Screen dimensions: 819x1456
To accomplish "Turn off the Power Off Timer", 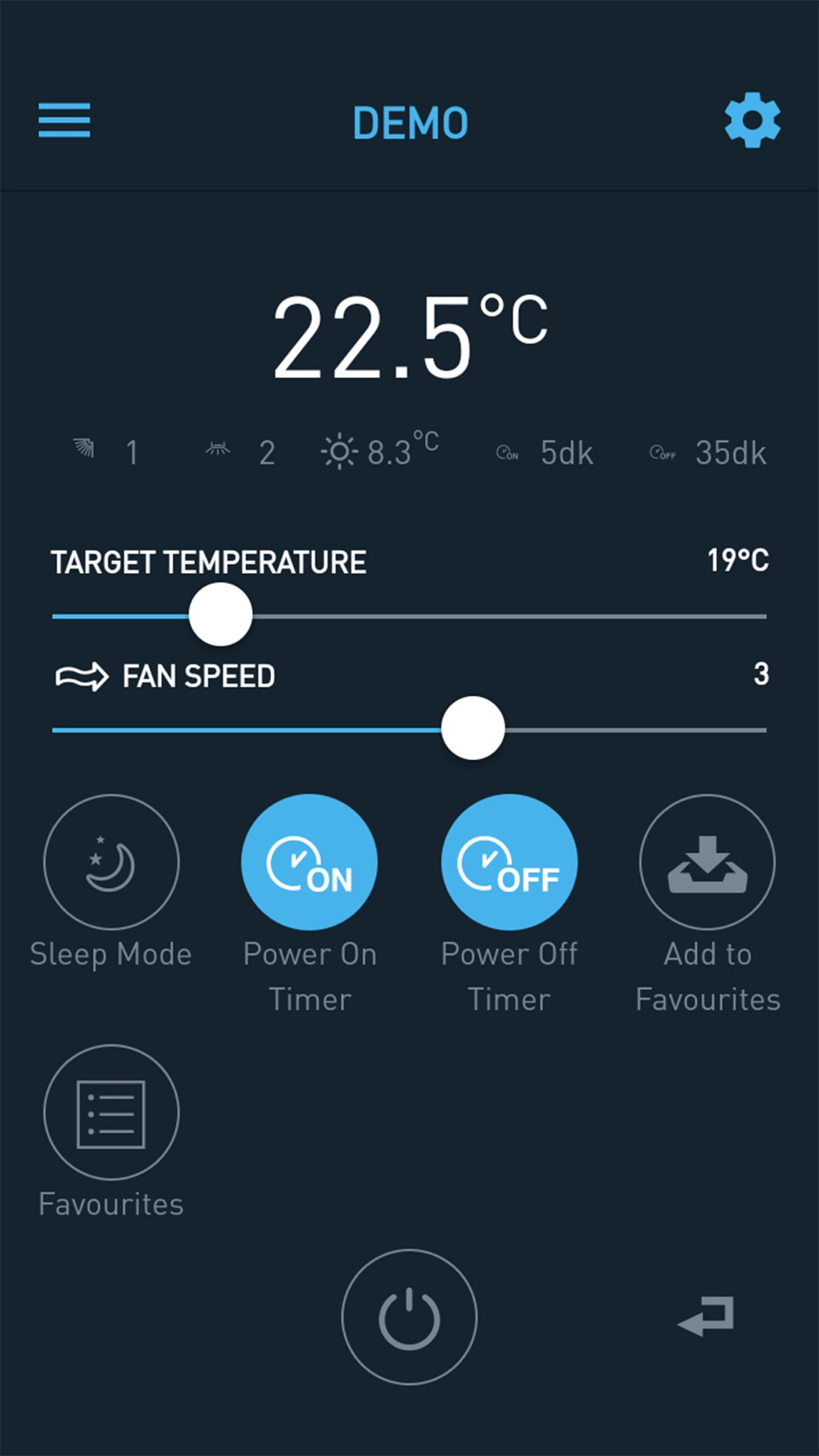I will [509, 862].
